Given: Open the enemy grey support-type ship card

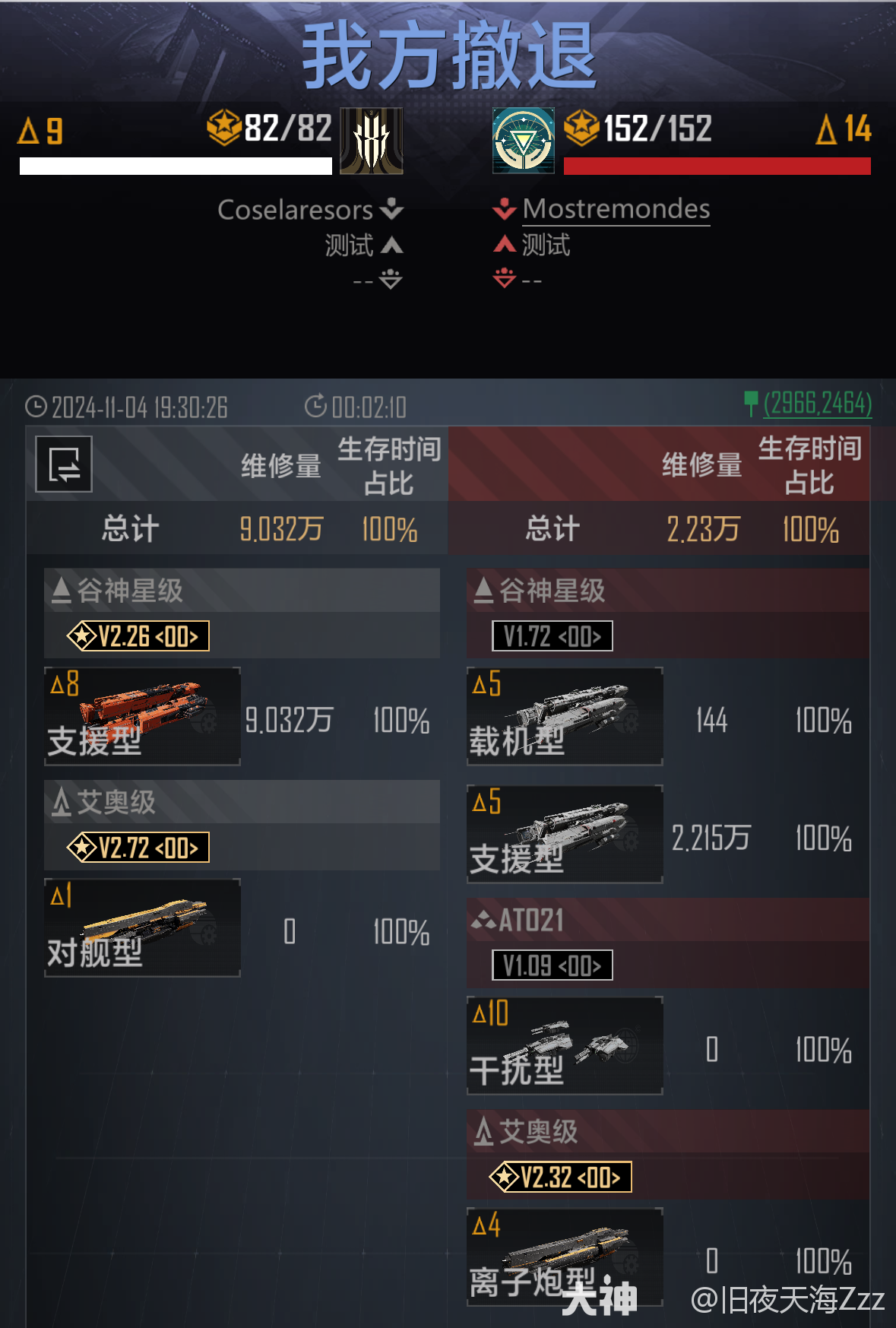Looking at the screenshot, I should click(x=565, y=835).
